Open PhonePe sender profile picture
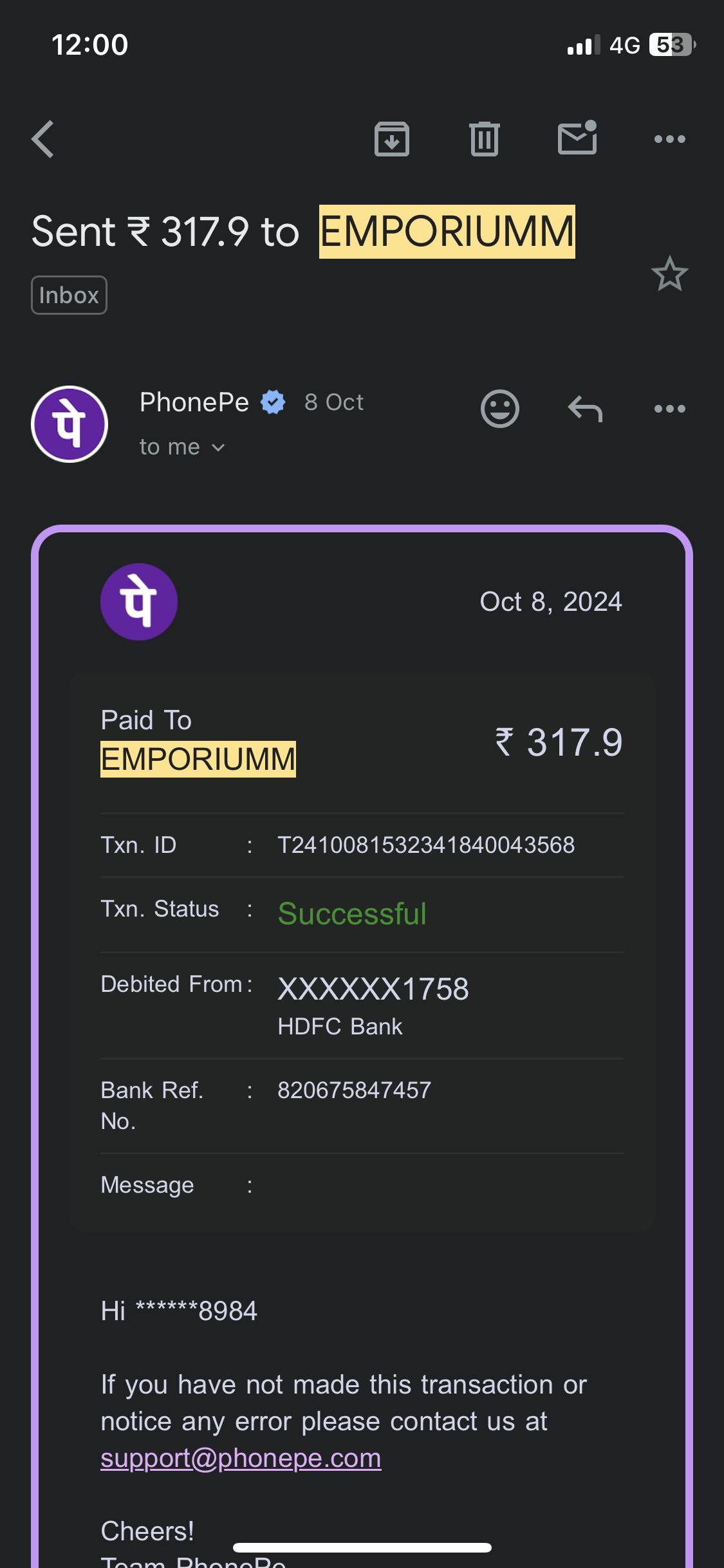The width and height of the screenshot is (724, 1568). click(x=70, y=424)
